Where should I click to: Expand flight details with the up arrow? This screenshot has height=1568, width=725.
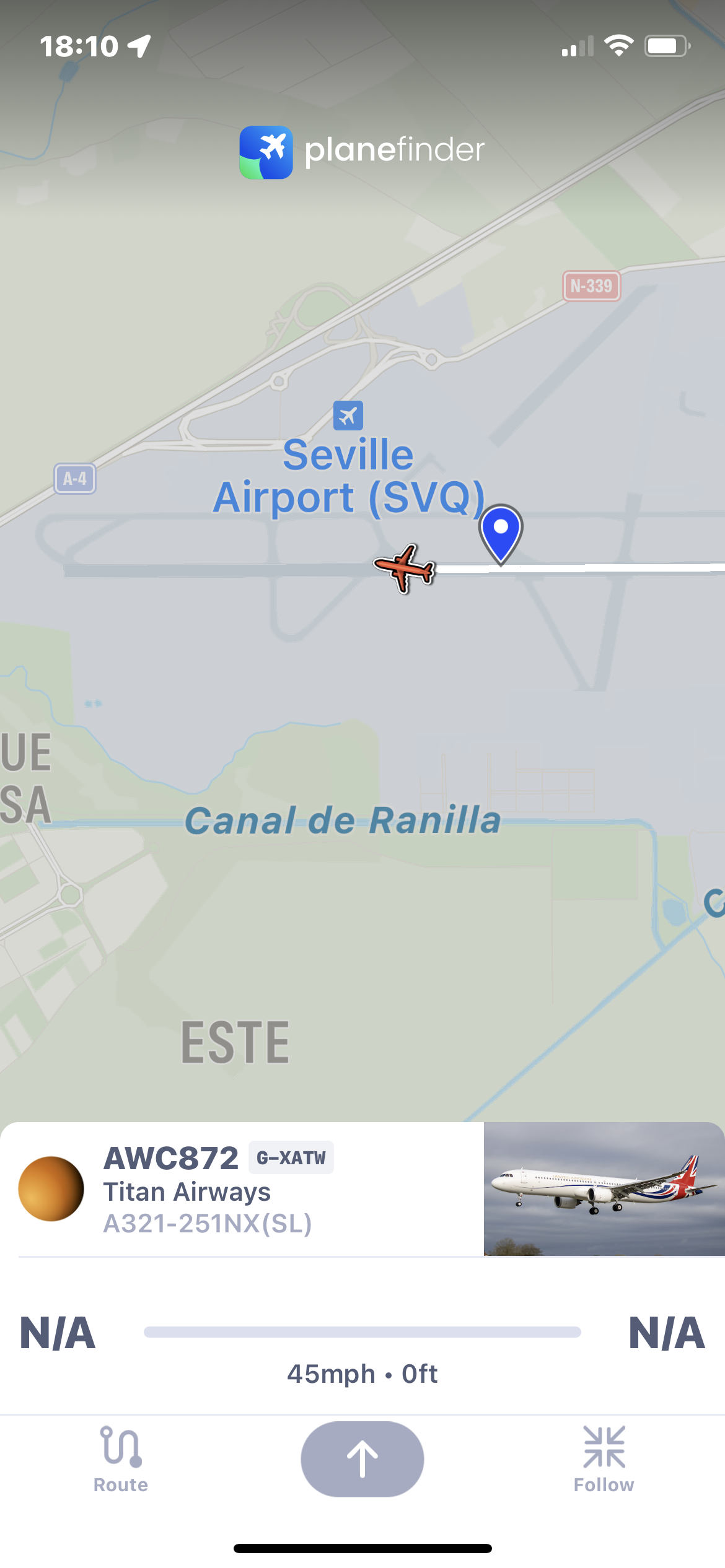click(362, 1458)
